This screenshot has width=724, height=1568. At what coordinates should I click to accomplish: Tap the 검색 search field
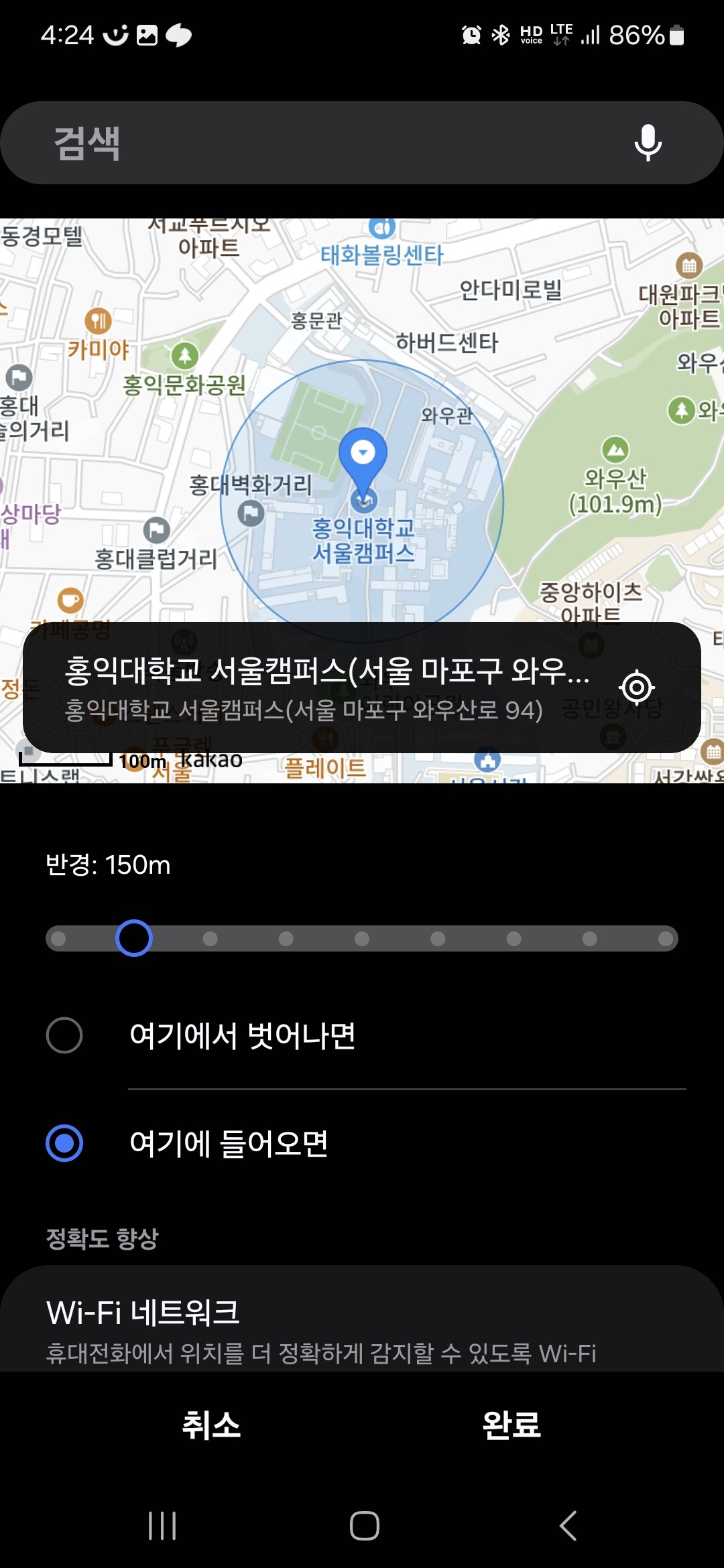point(322,143)
